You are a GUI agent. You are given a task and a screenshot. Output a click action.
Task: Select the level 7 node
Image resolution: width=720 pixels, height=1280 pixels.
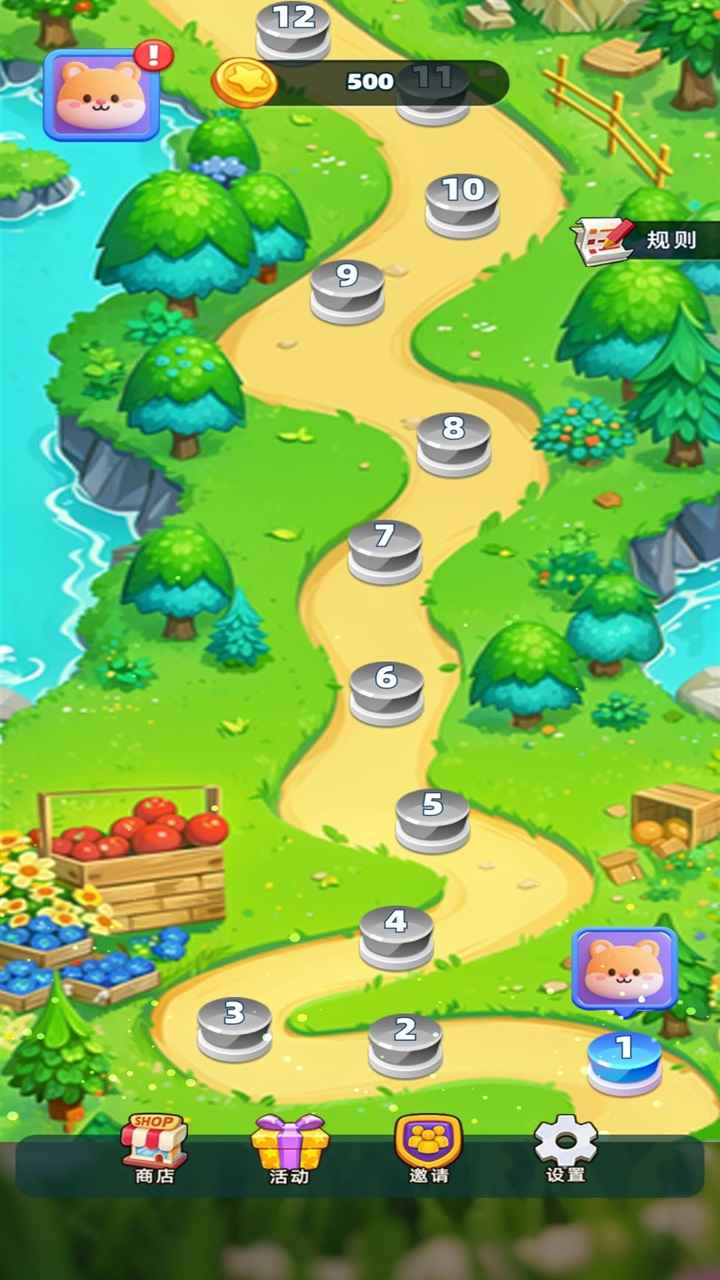click(x=384, y=549)
